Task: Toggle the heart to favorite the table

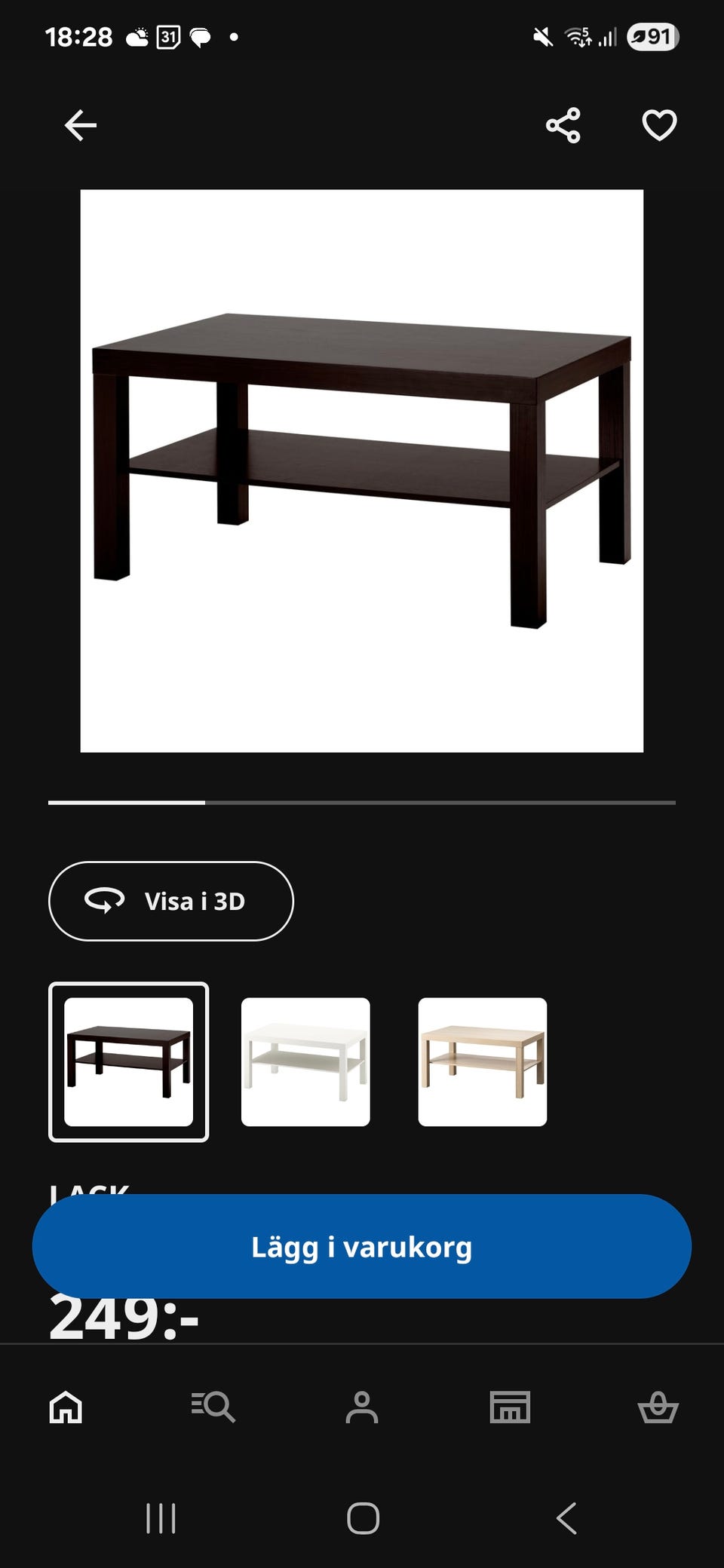Action: [658, 124]
